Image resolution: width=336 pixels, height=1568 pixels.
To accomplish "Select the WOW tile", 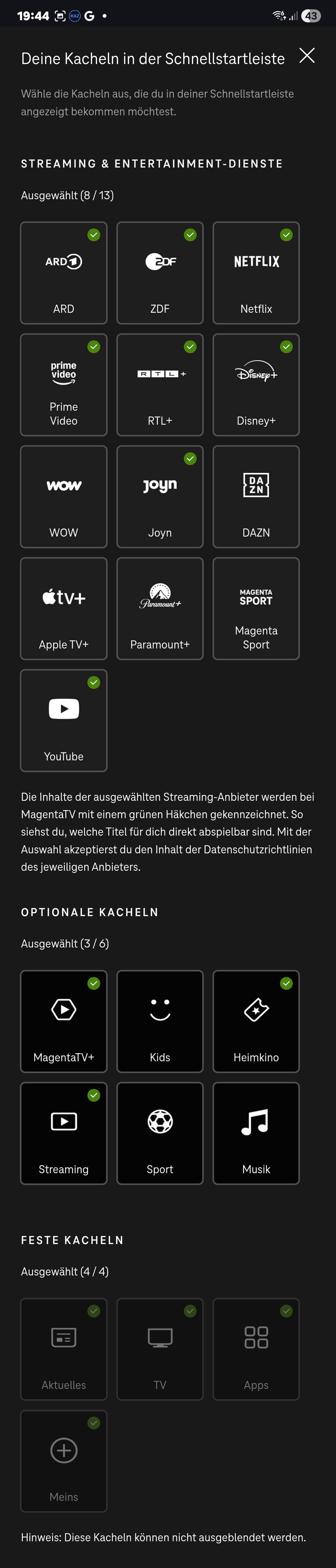I will point(64,497).
